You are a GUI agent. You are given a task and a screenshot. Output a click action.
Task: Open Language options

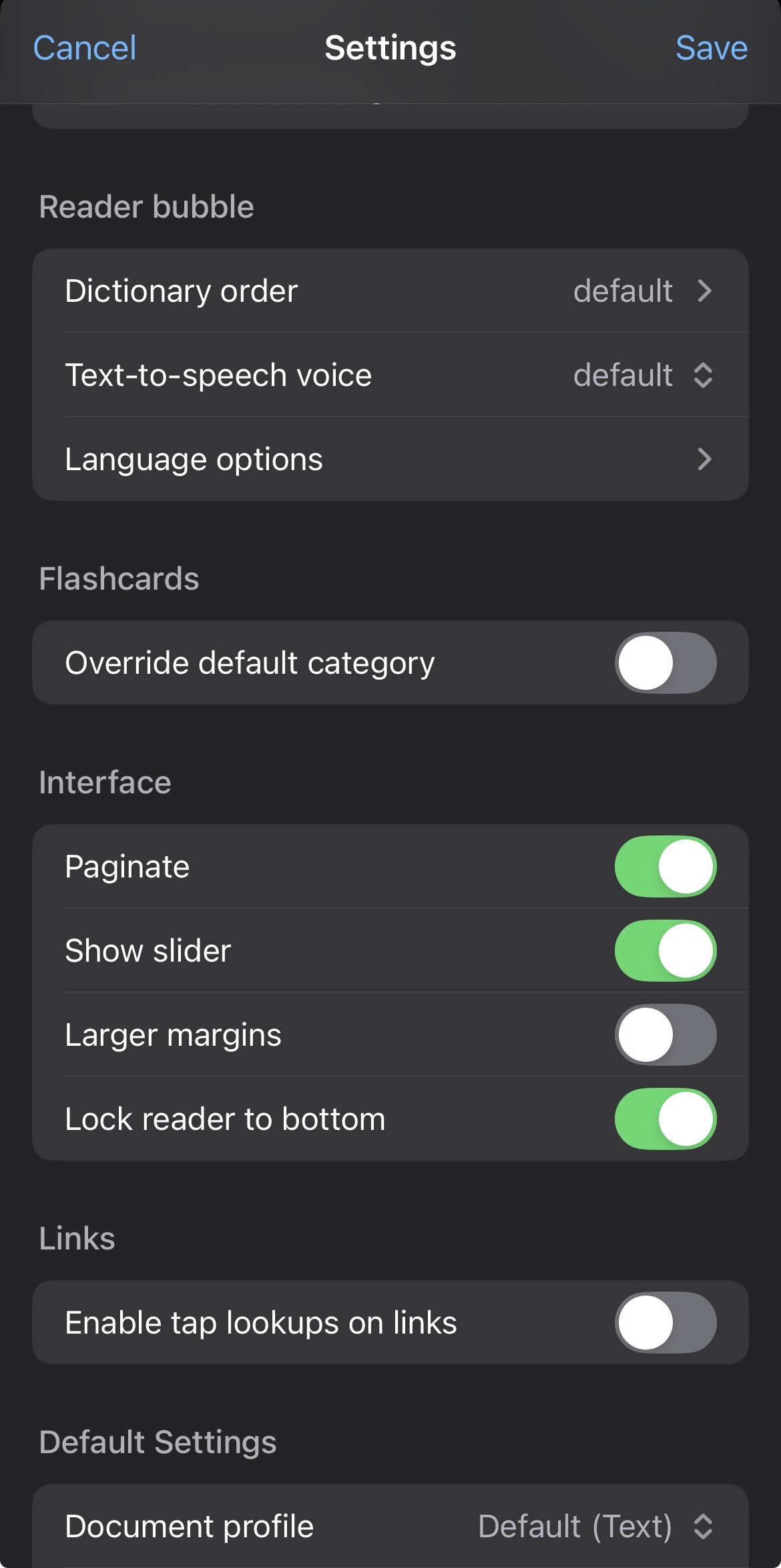(x=390, y=459)
